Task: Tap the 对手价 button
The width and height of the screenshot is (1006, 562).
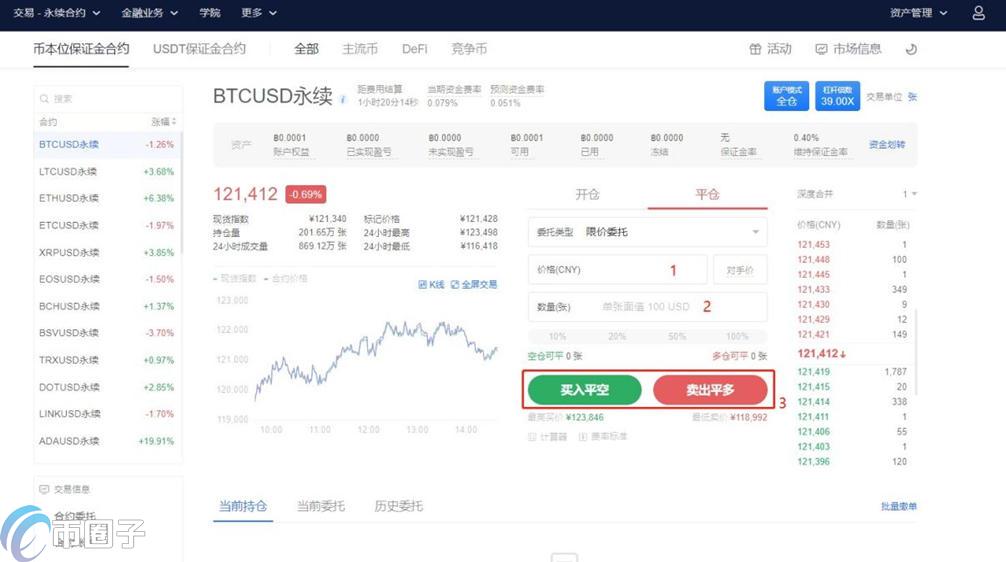Action: click(740, 269)
